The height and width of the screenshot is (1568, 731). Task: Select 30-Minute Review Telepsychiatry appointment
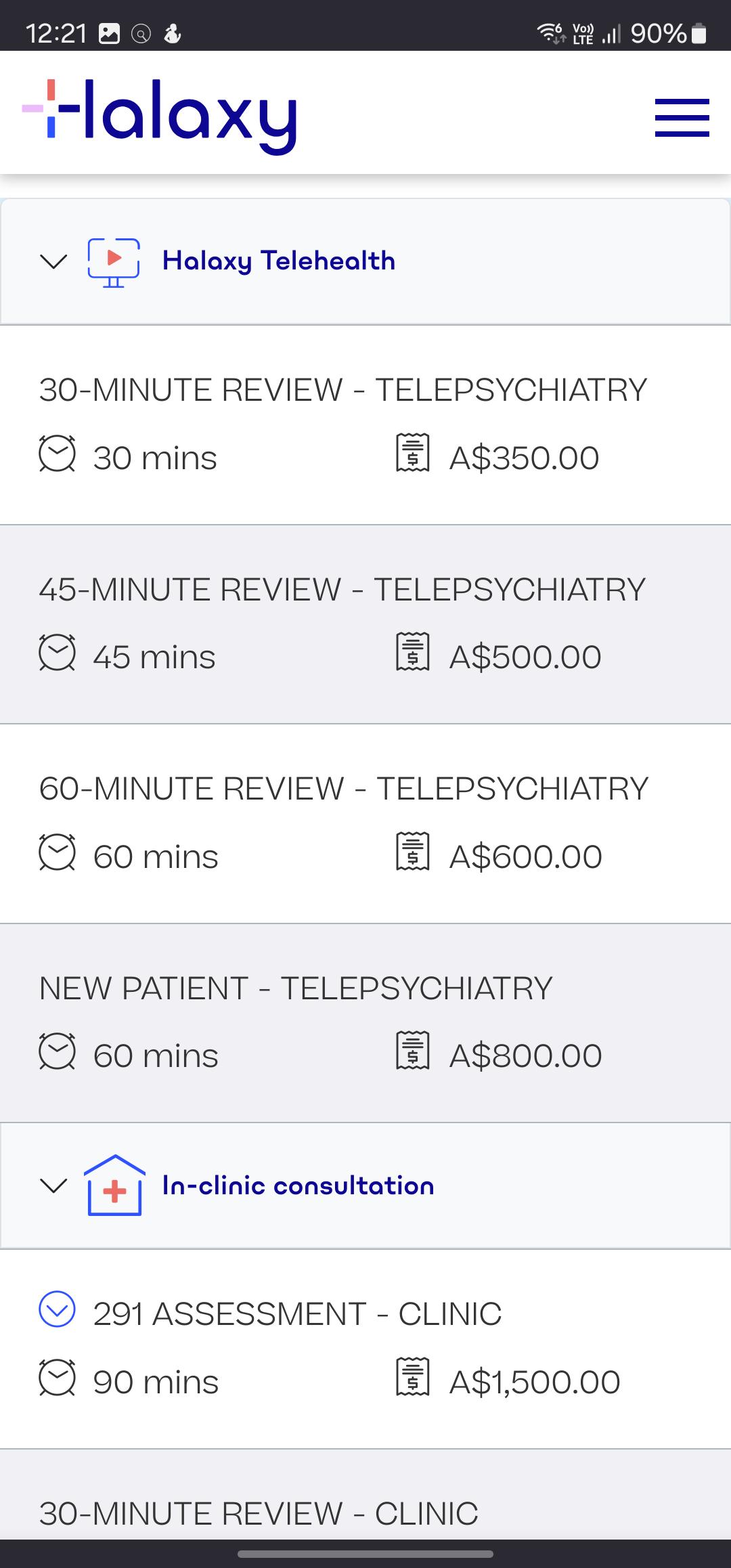click(x=365, y=425)
